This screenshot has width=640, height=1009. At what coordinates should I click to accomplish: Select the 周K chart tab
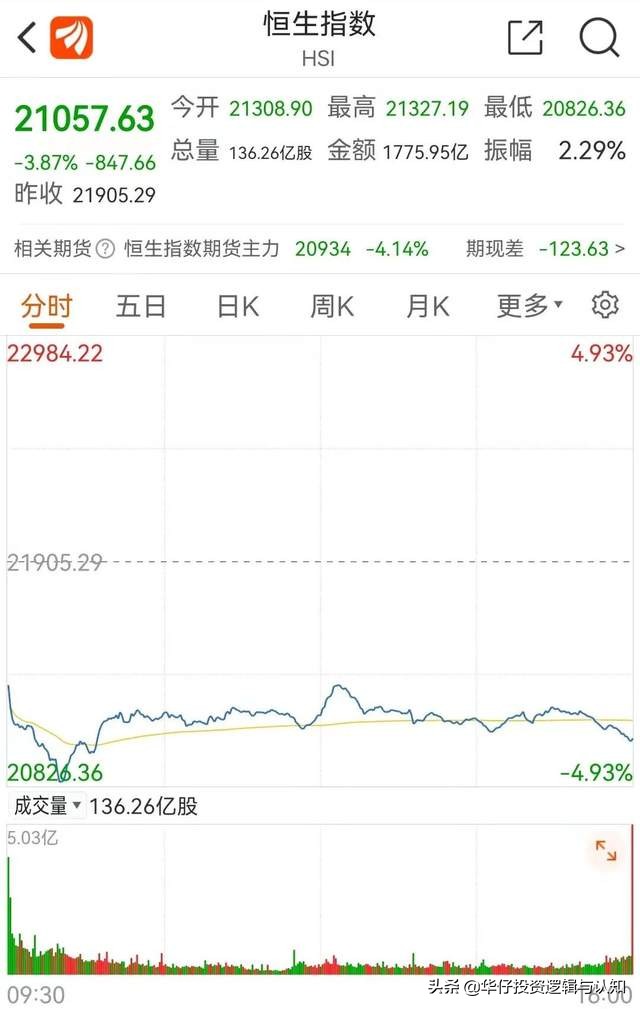331,306
